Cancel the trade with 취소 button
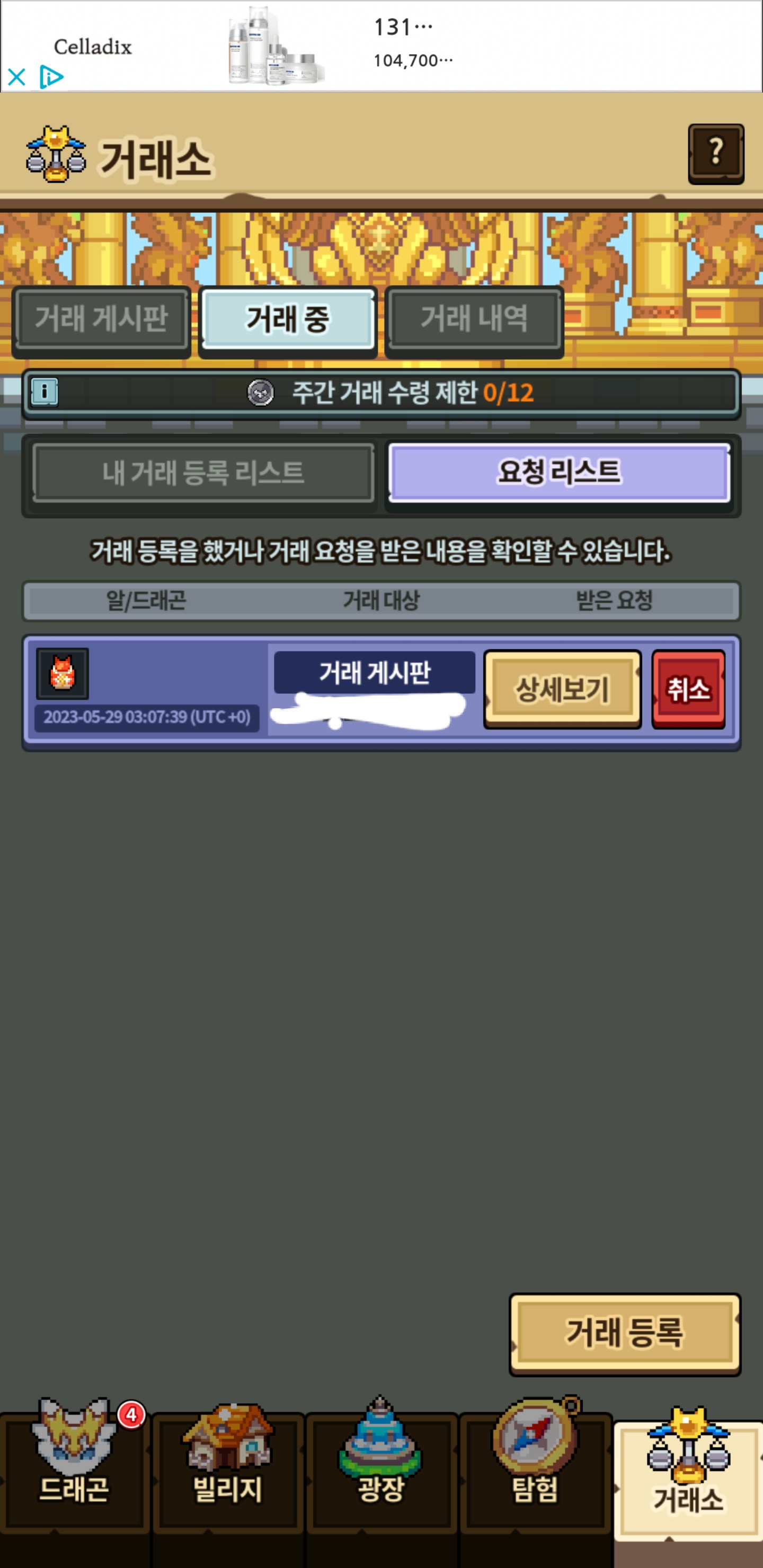The width and height of the screenshot is (763, 1568). (x=688, y=689)
